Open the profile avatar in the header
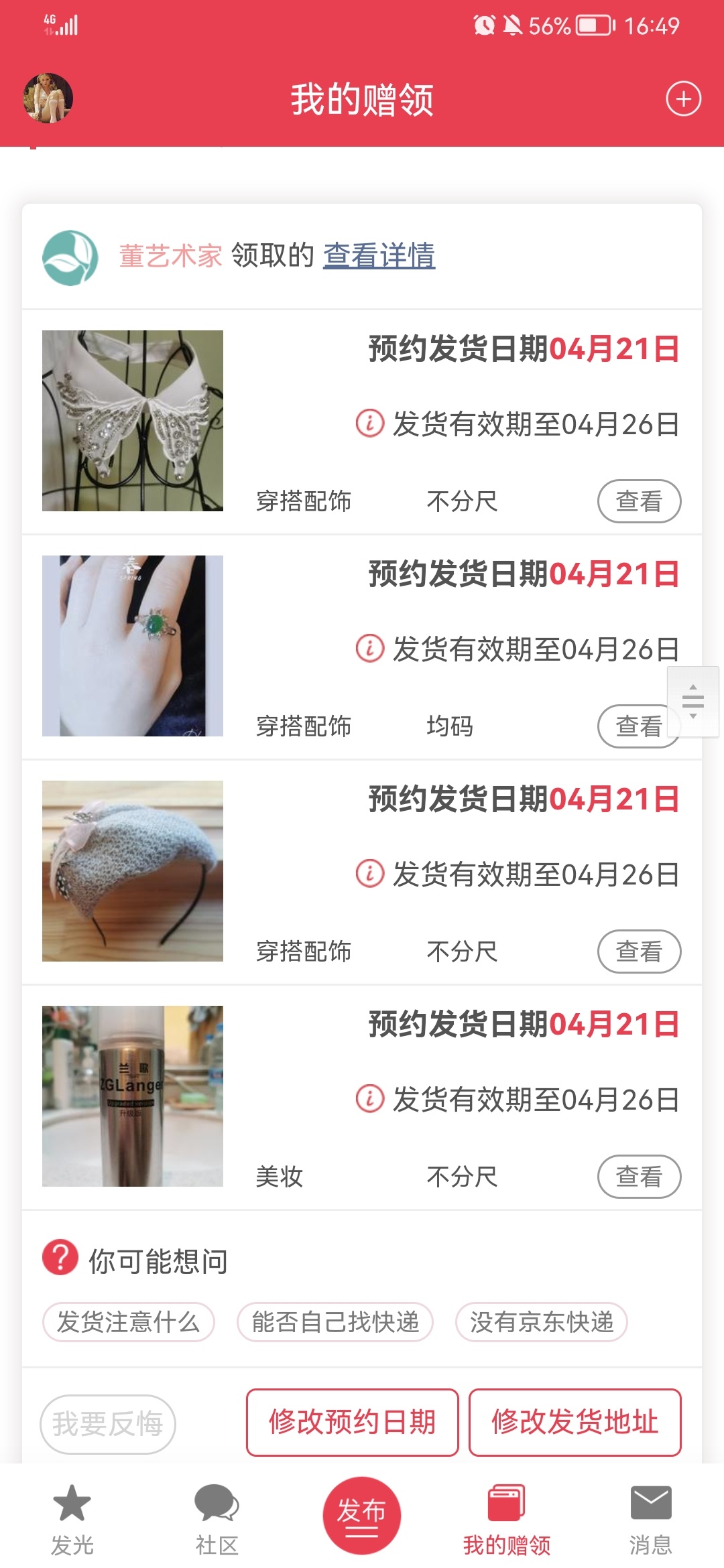Screen dimensions: 724x1568 (x=48, y=99)
